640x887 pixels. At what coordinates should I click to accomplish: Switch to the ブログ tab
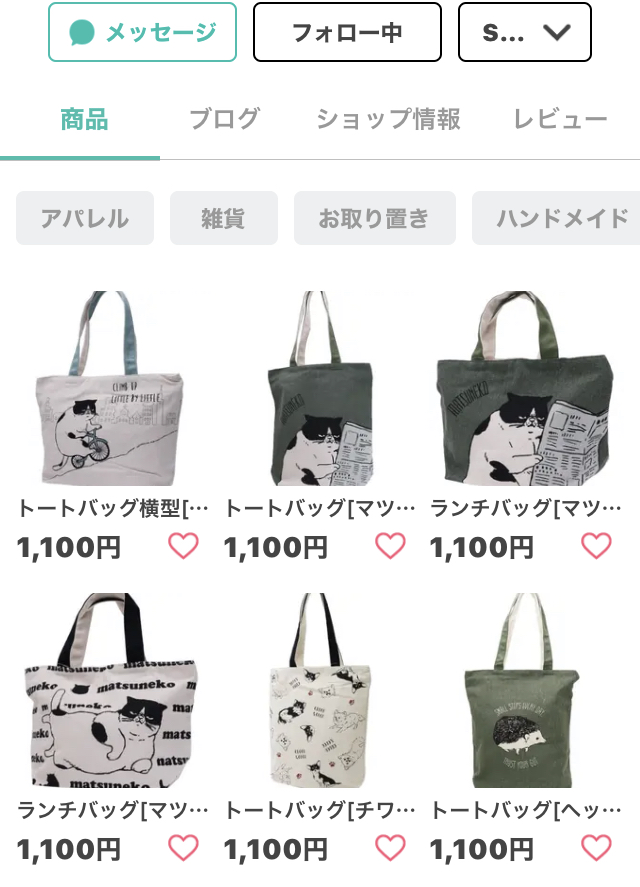(224, 119)
